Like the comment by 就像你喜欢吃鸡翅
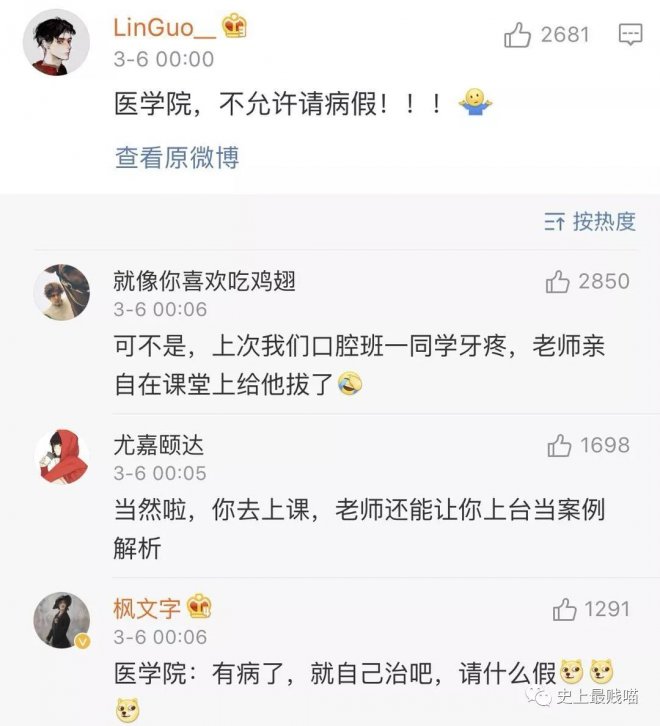The image size is (660, 726). pyautogui.click(x=558, y=283)
